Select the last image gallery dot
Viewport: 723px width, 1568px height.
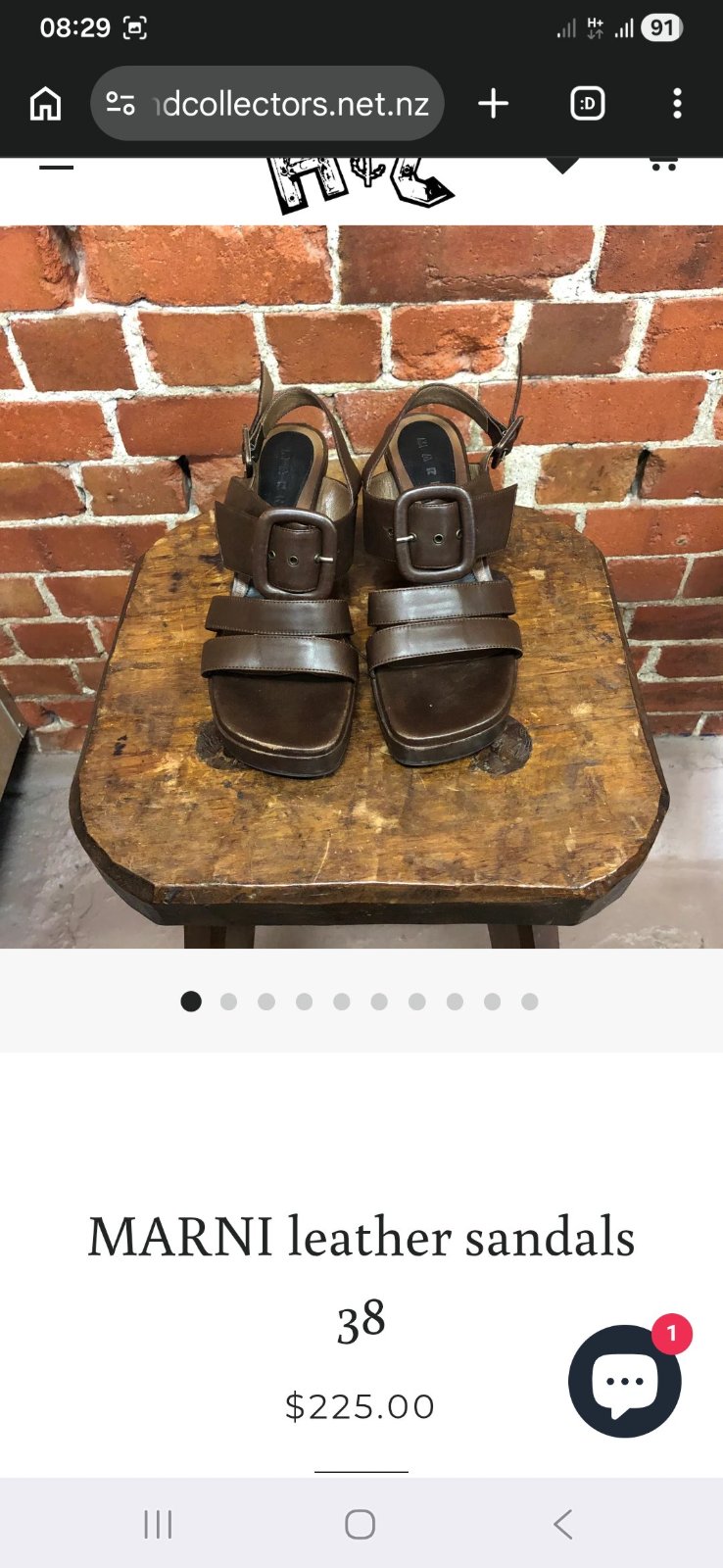530,1002
